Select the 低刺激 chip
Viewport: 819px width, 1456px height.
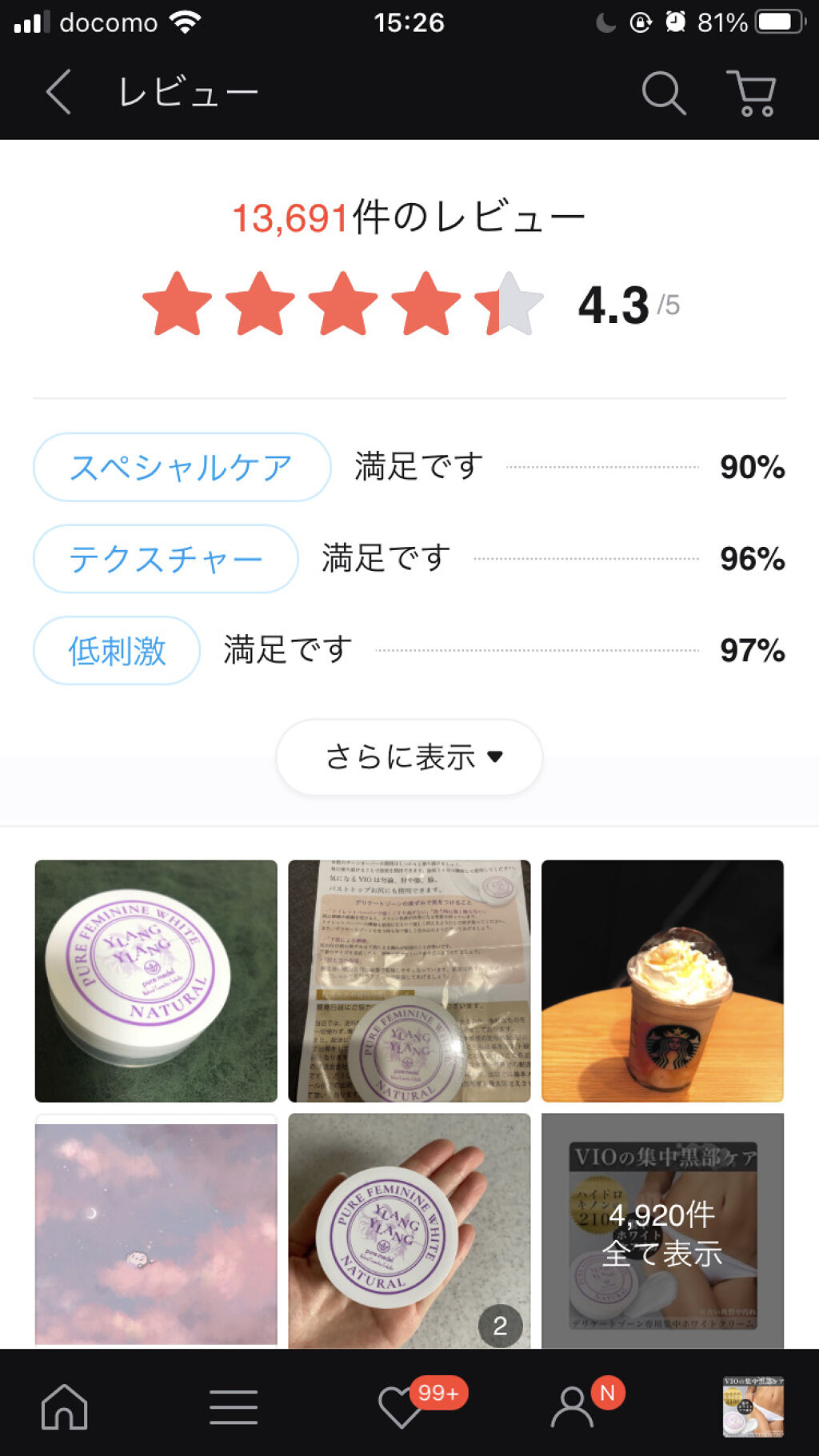[117, 651]
